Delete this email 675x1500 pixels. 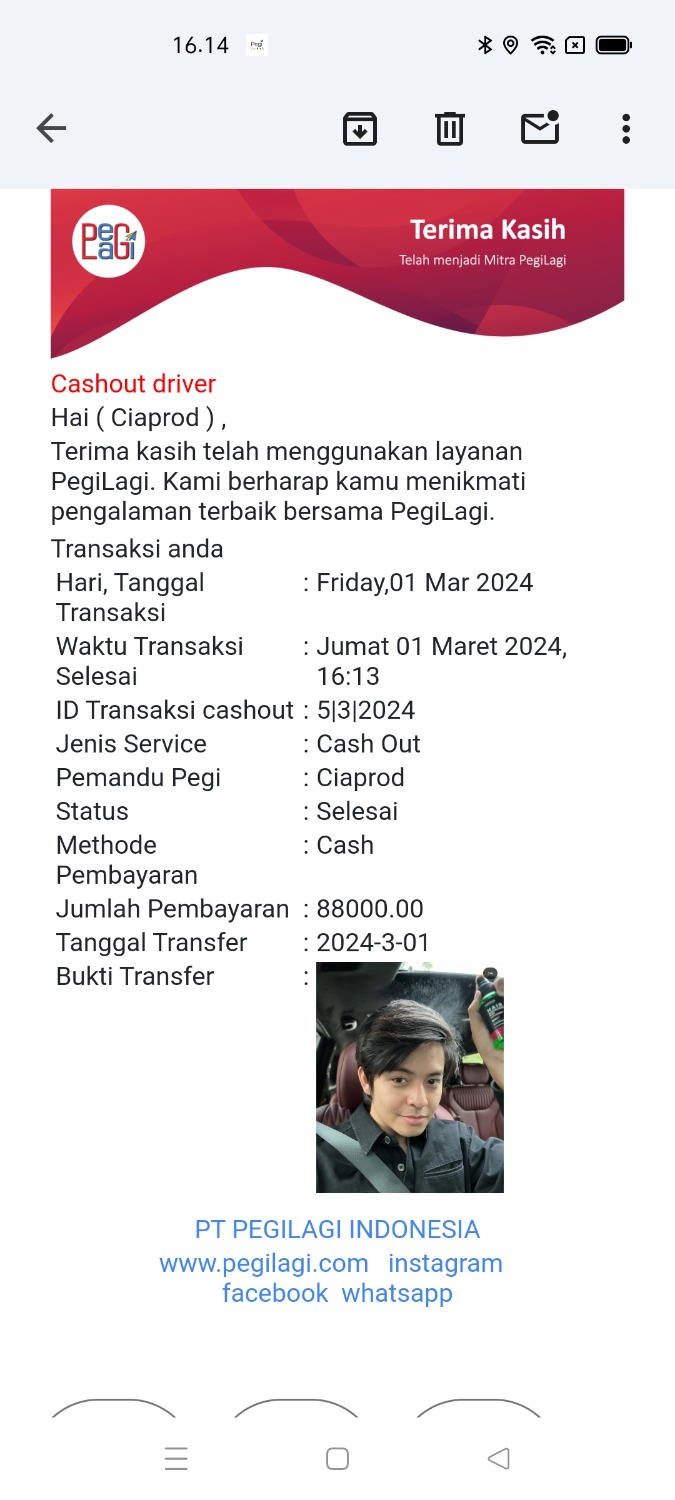(x=449, y=129)
